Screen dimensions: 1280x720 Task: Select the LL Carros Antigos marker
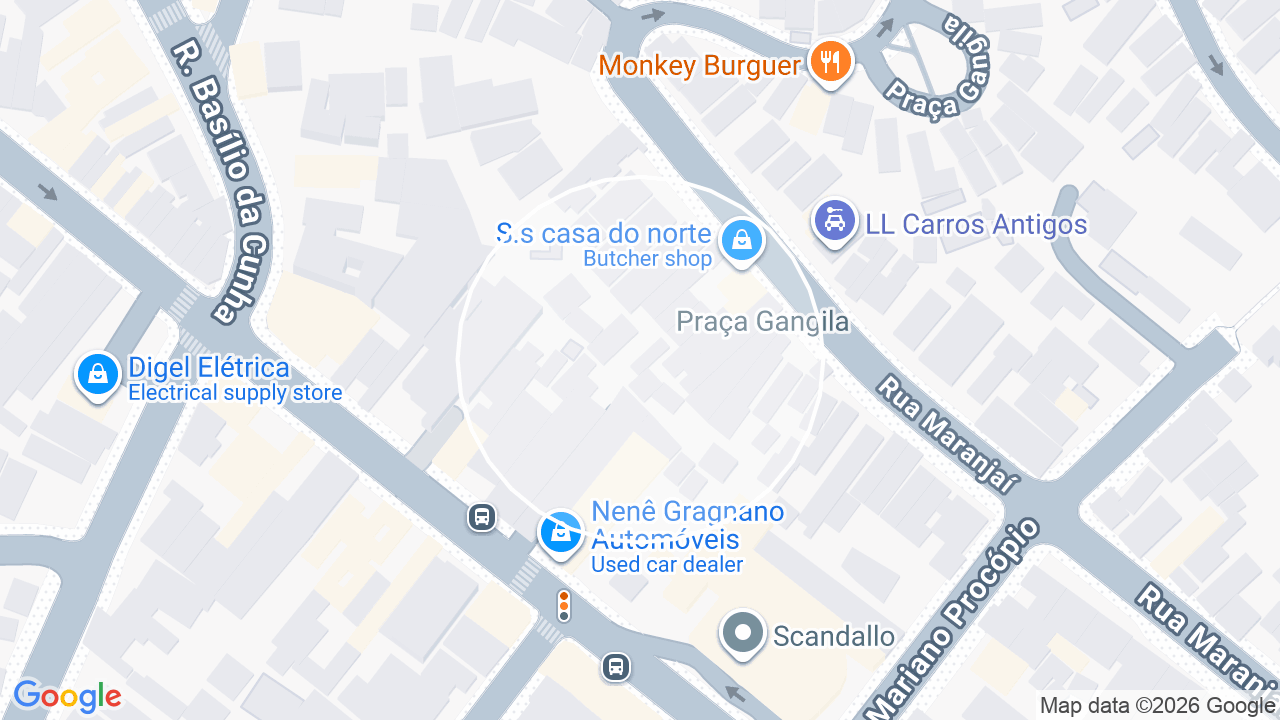(834, 222)
